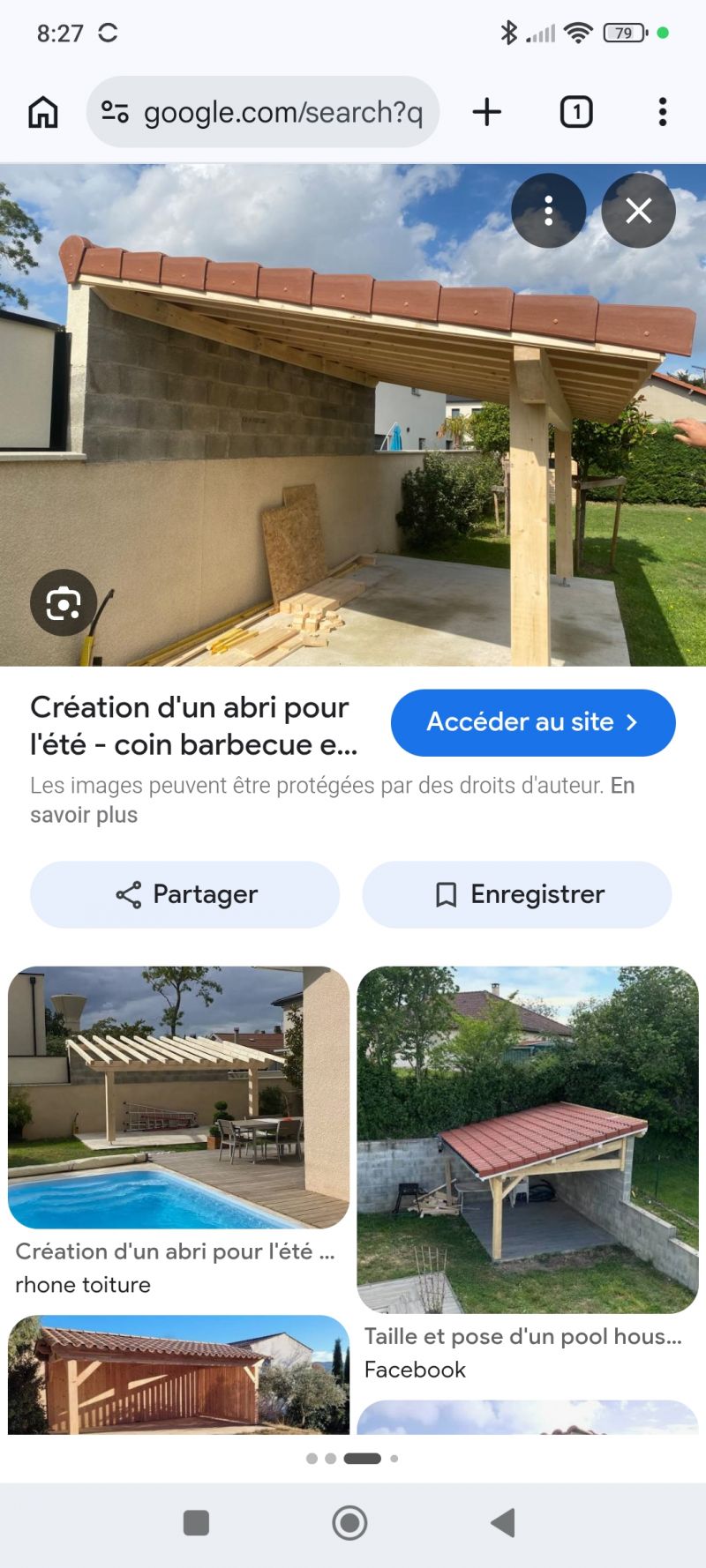Go back with the system back button
Image resolution: width=706 pixels, height=1568 pixels.
(503, 1523)
